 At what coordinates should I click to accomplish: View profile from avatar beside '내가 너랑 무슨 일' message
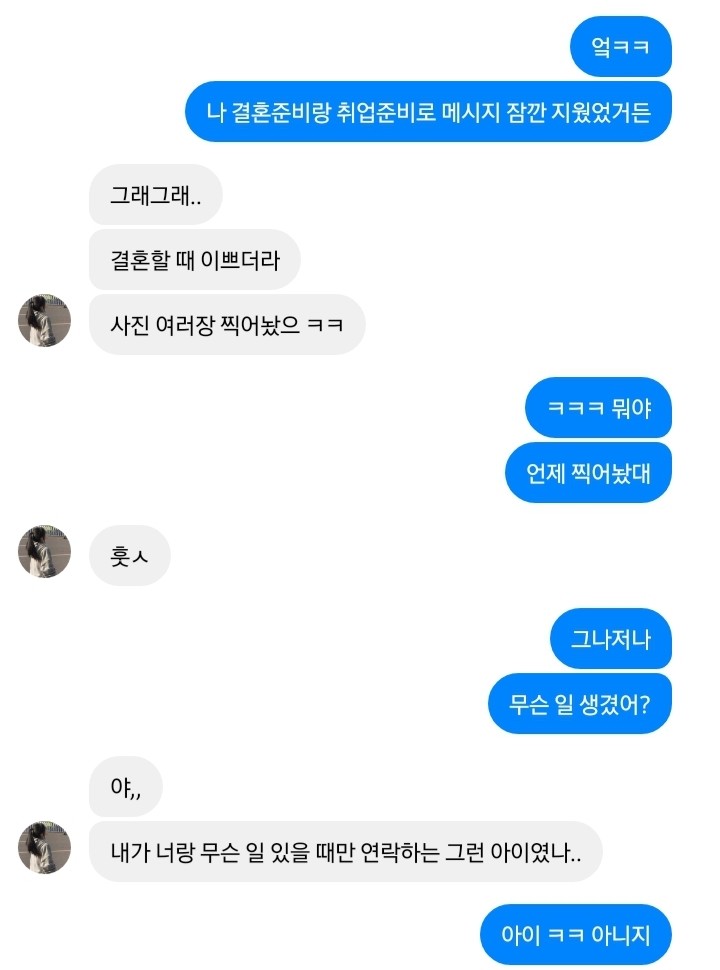click(45, 848)
